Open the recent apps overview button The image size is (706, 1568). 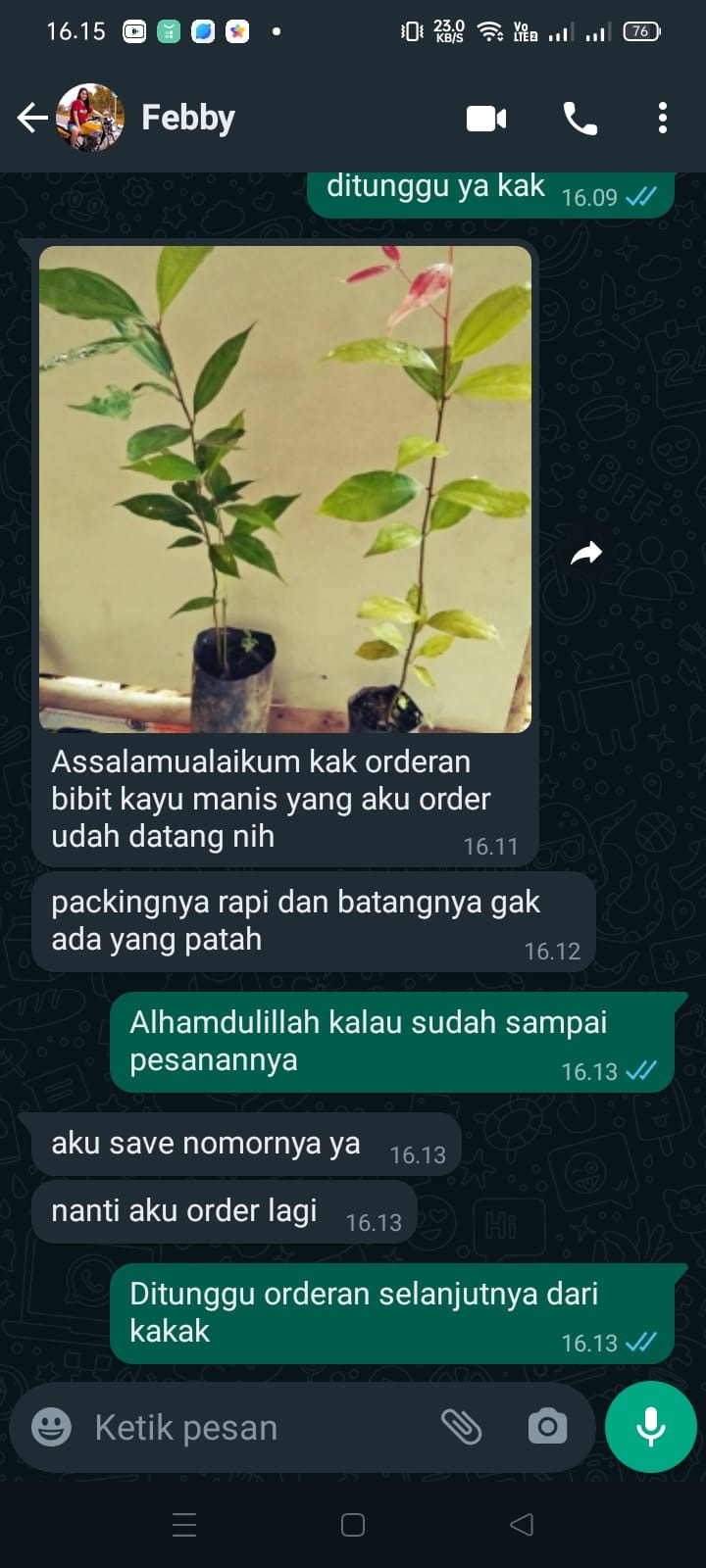(x=182, y=1525)
